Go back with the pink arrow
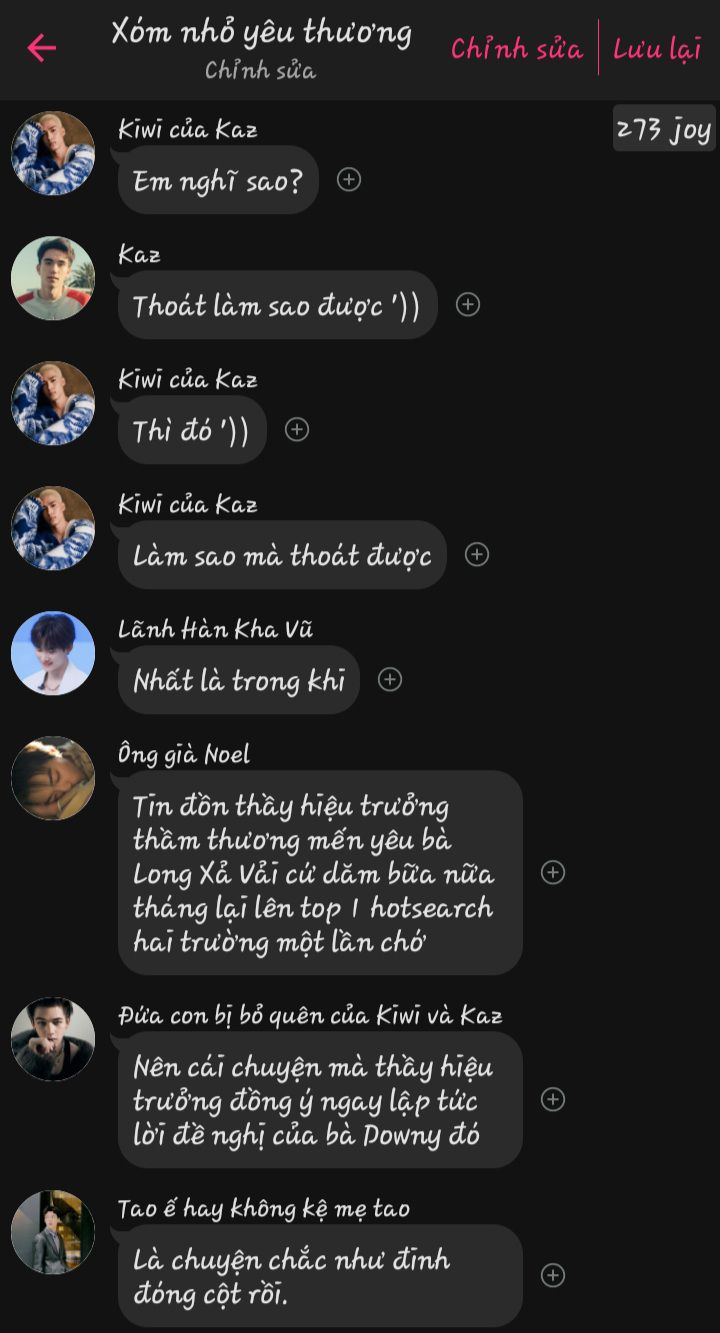This screenshot has width=720, height=1333. tap(41, 47)
